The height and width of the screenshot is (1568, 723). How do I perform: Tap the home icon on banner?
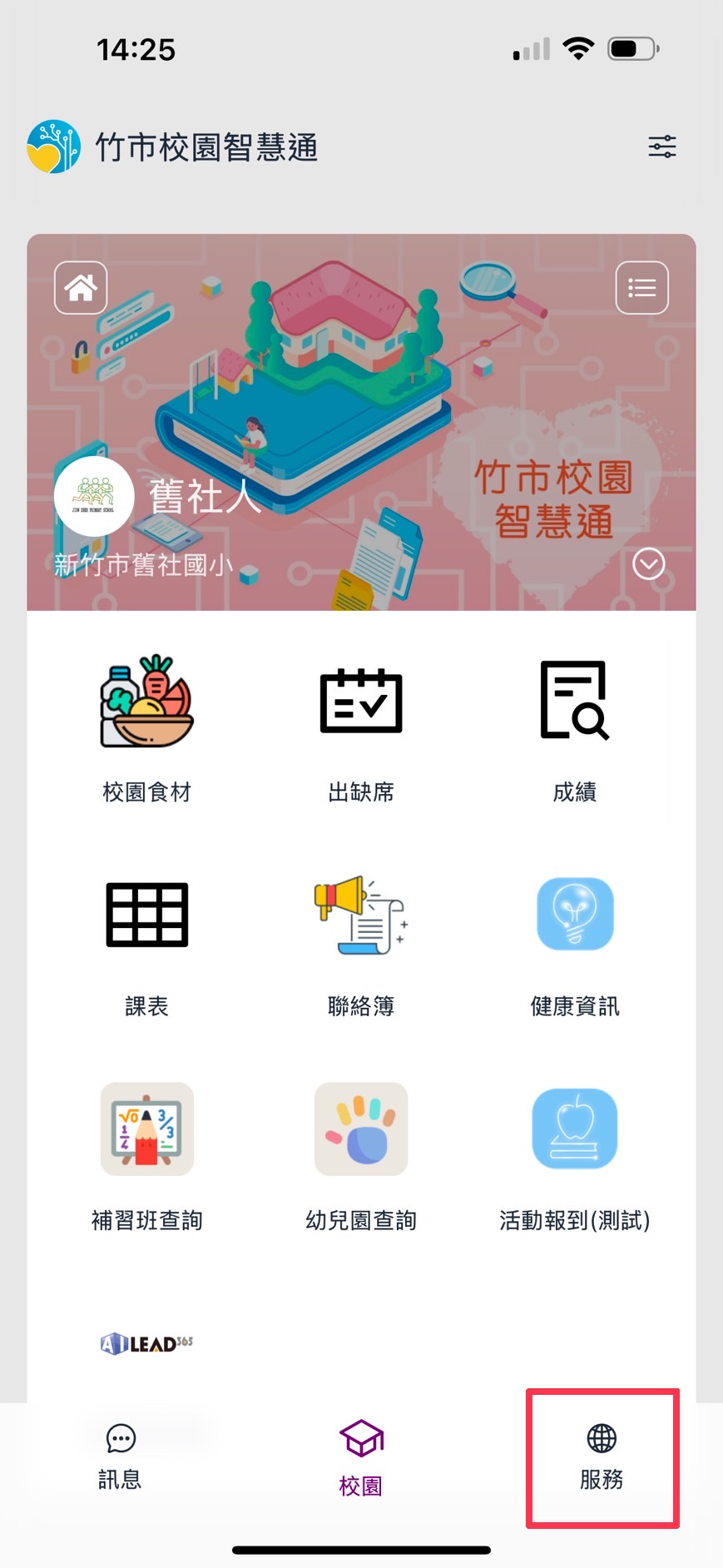[81, 288]
